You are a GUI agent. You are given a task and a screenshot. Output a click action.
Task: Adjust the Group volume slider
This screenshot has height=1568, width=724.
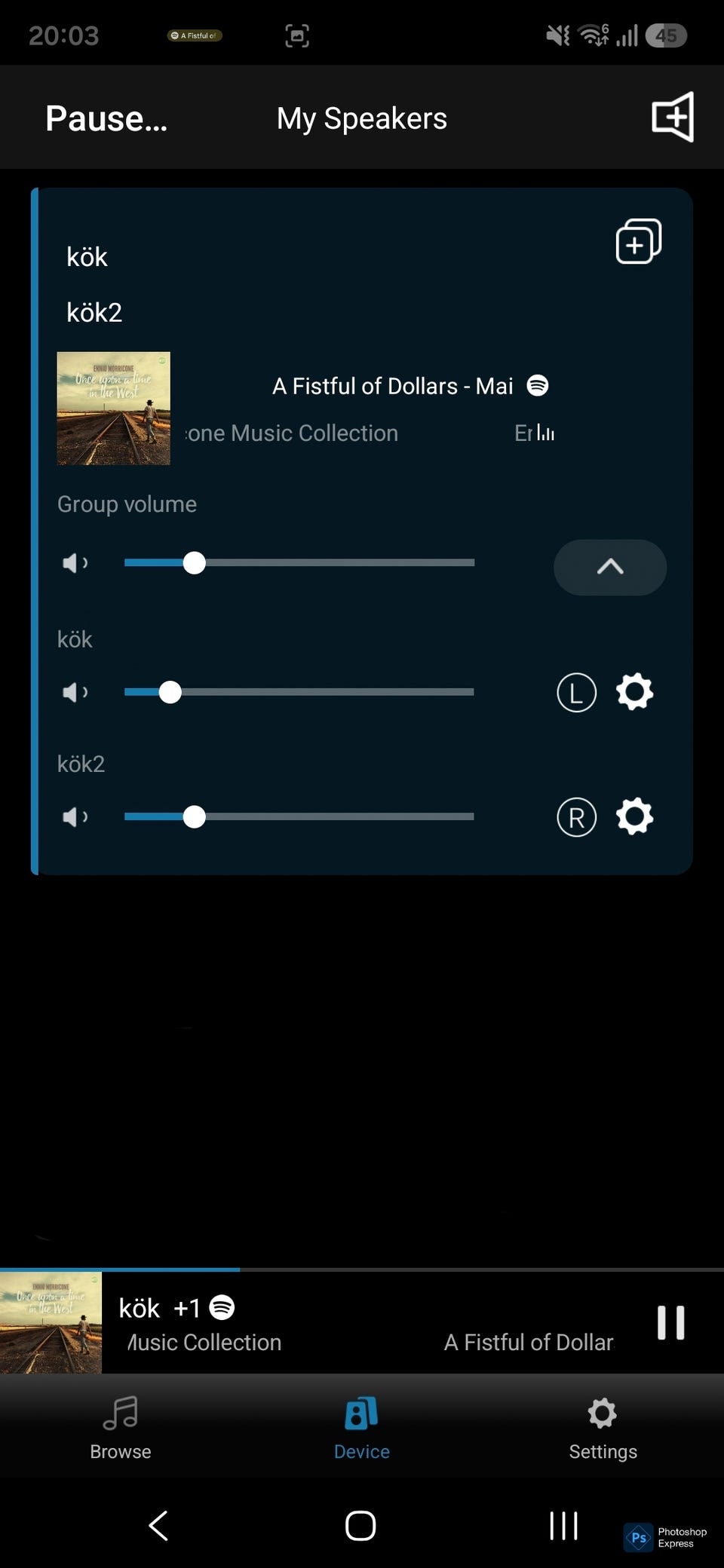[299, 562]
